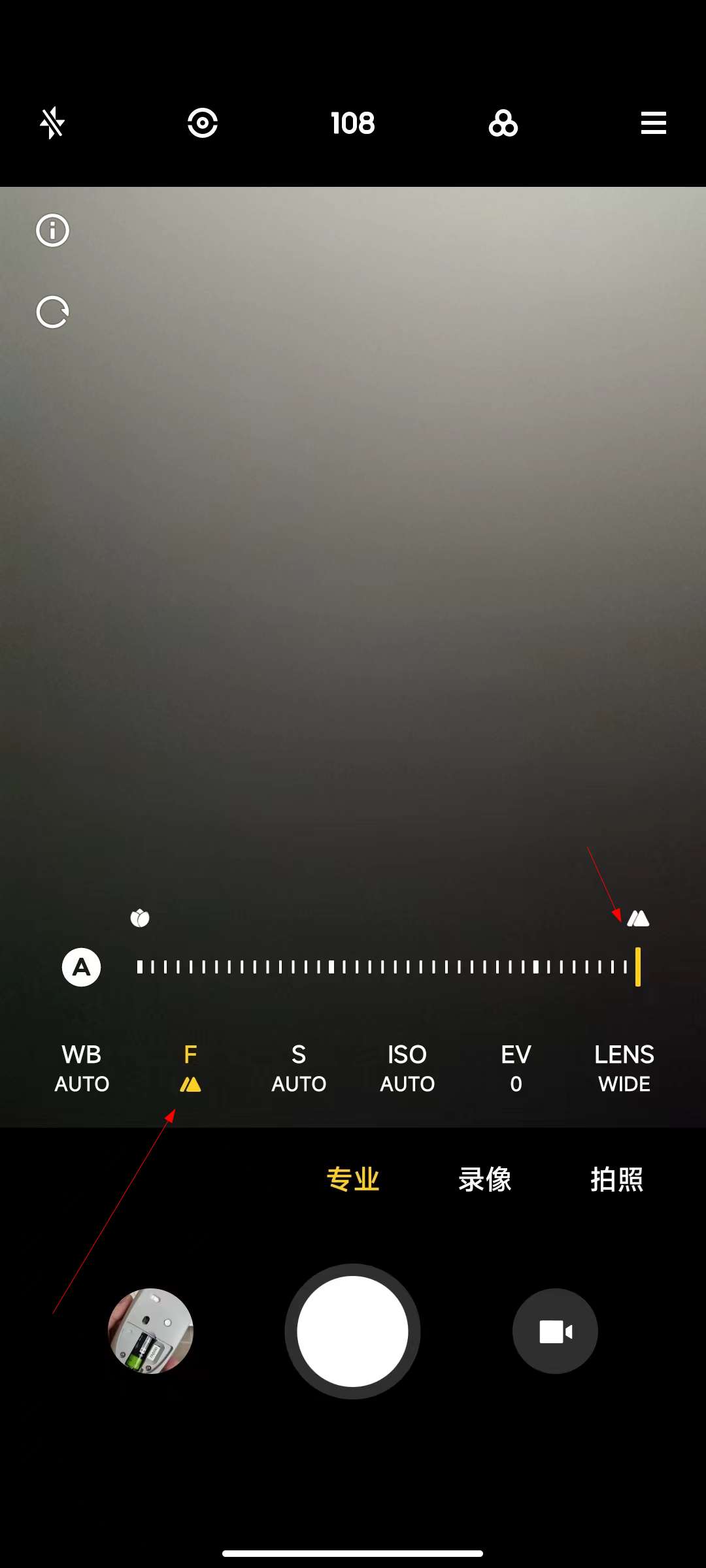The height and width of the screenshot is (1568, 706).
Task: Take a photo with the shutter button
Action: [352, 1331]
